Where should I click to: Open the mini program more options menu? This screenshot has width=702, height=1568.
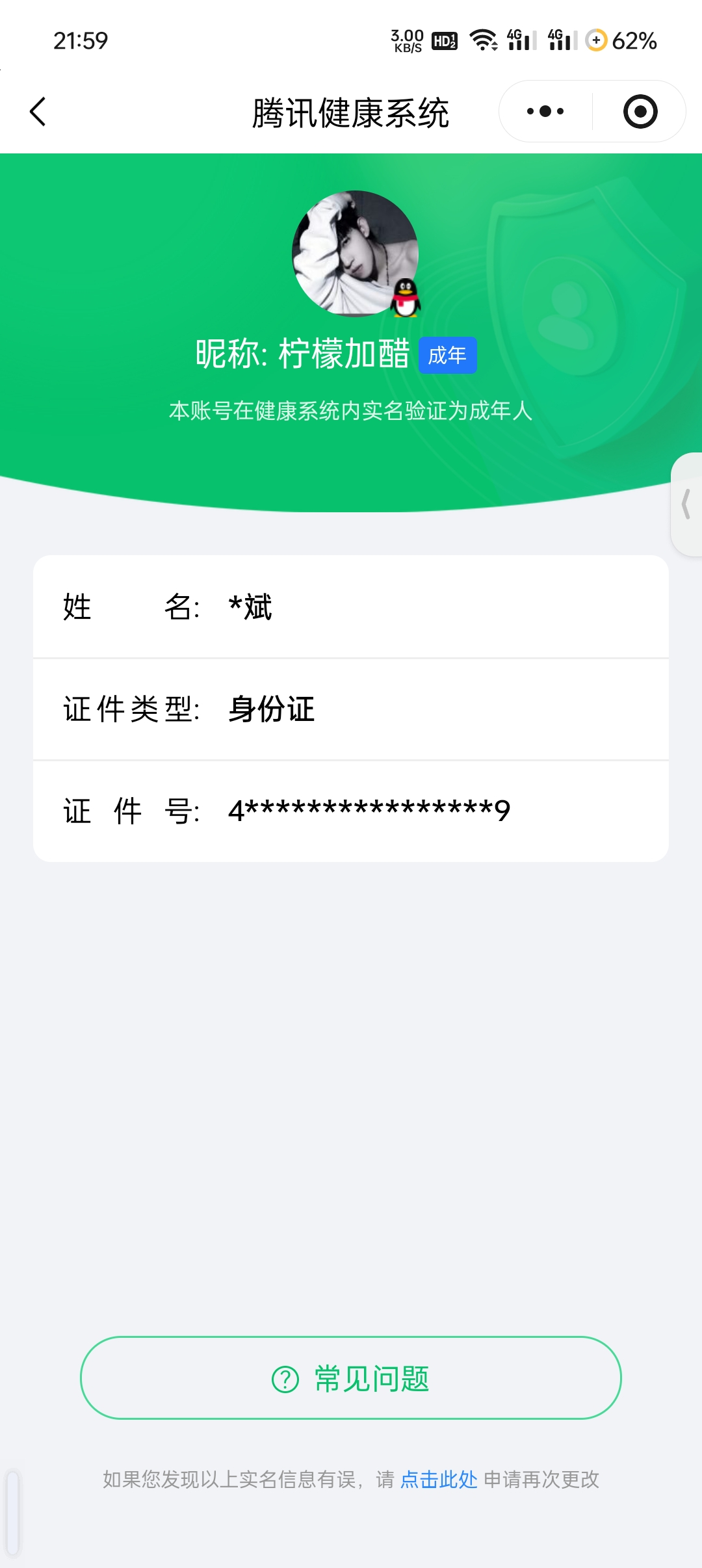[545, 112]
